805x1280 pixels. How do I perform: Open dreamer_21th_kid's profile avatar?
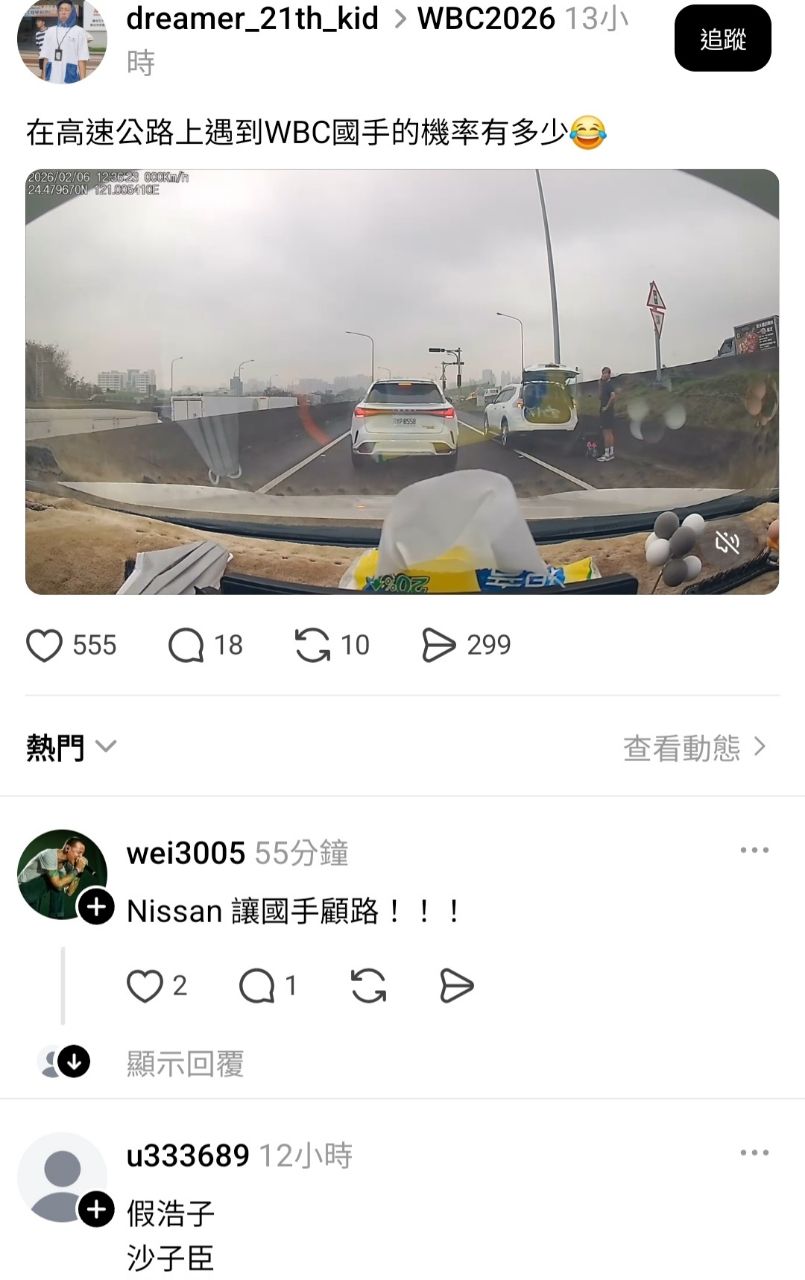pyautogui.click(x=62, y=40)
